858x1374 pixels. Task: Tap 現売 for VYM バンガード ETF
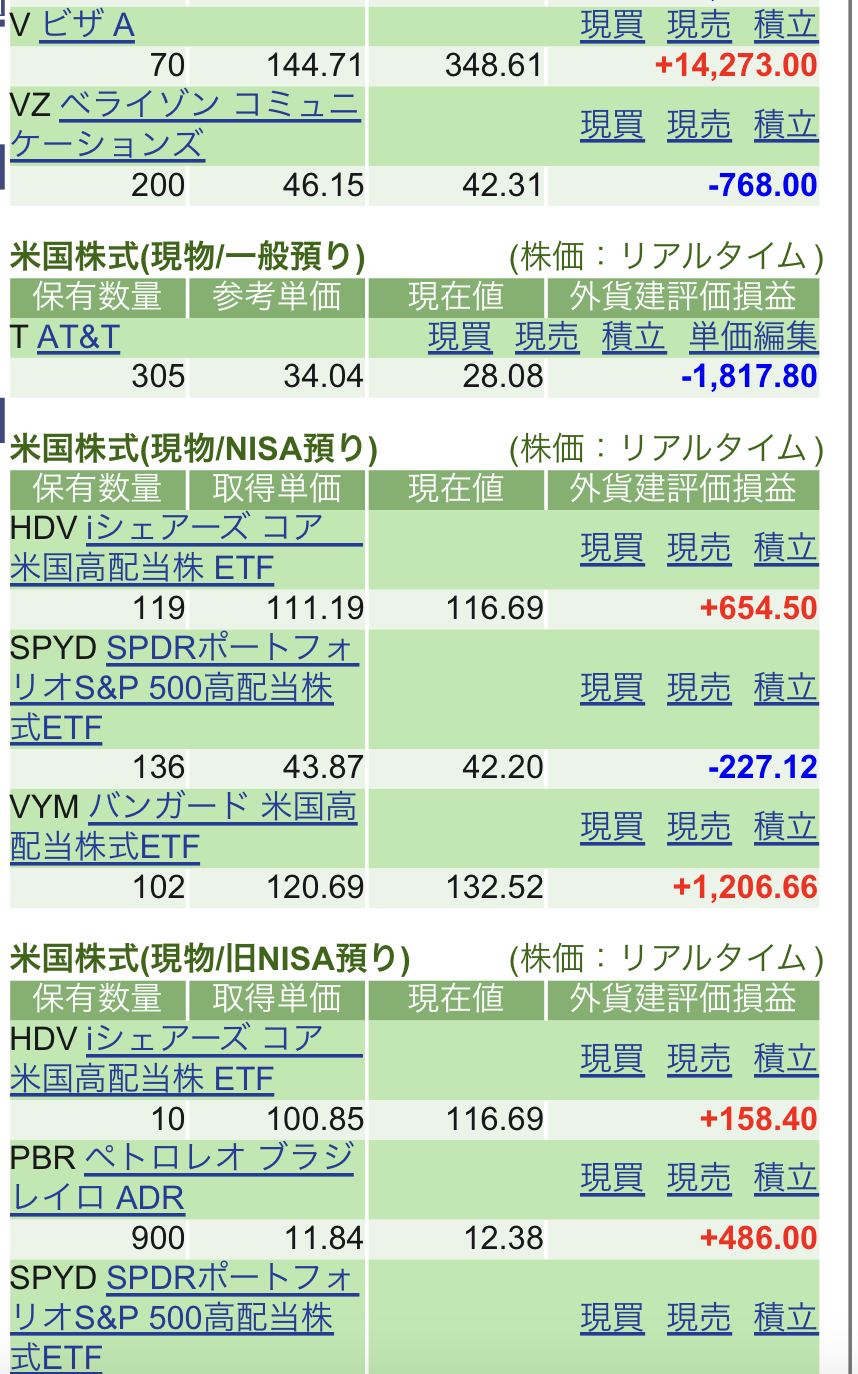pyautogui.click(x=699, y=827)
